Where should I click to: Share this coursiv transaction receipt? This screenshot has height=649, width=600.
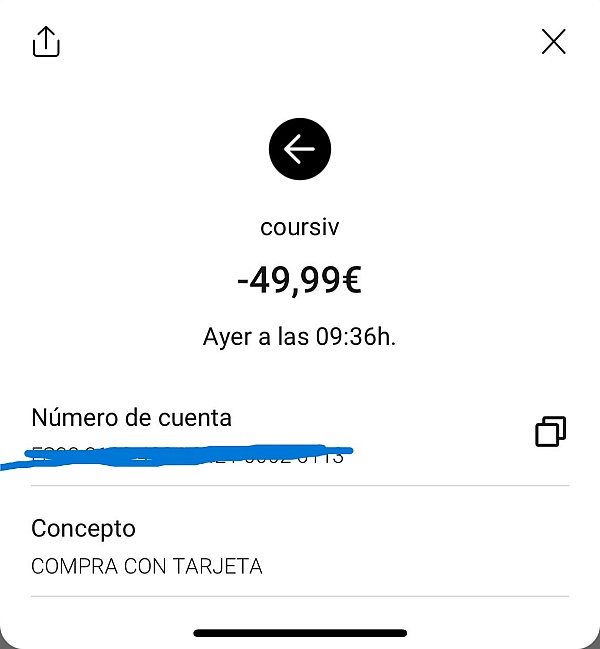pyautogui.click(x=46, y=42)
